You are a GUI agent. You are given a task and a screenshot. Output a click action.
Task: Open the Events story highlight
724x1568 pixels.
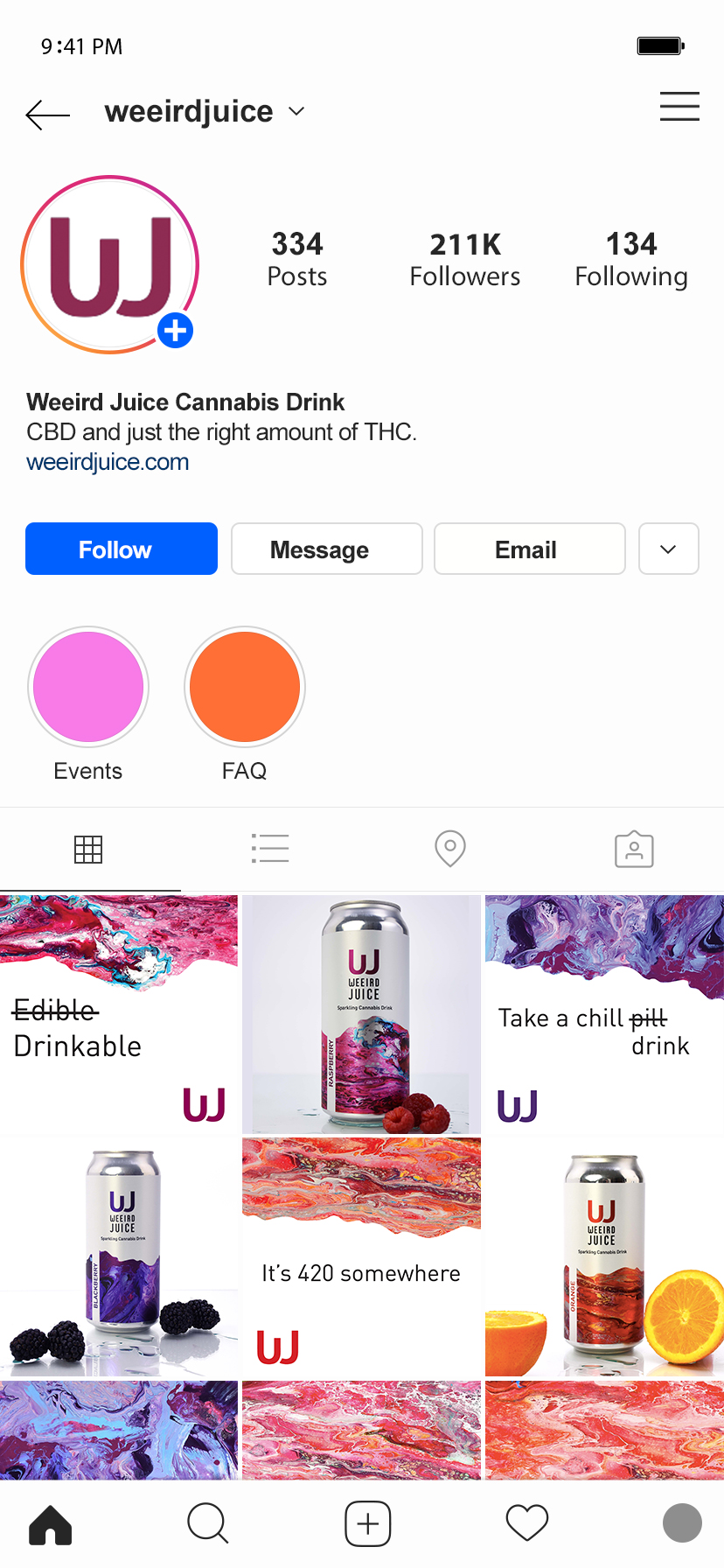coord(88,687)
